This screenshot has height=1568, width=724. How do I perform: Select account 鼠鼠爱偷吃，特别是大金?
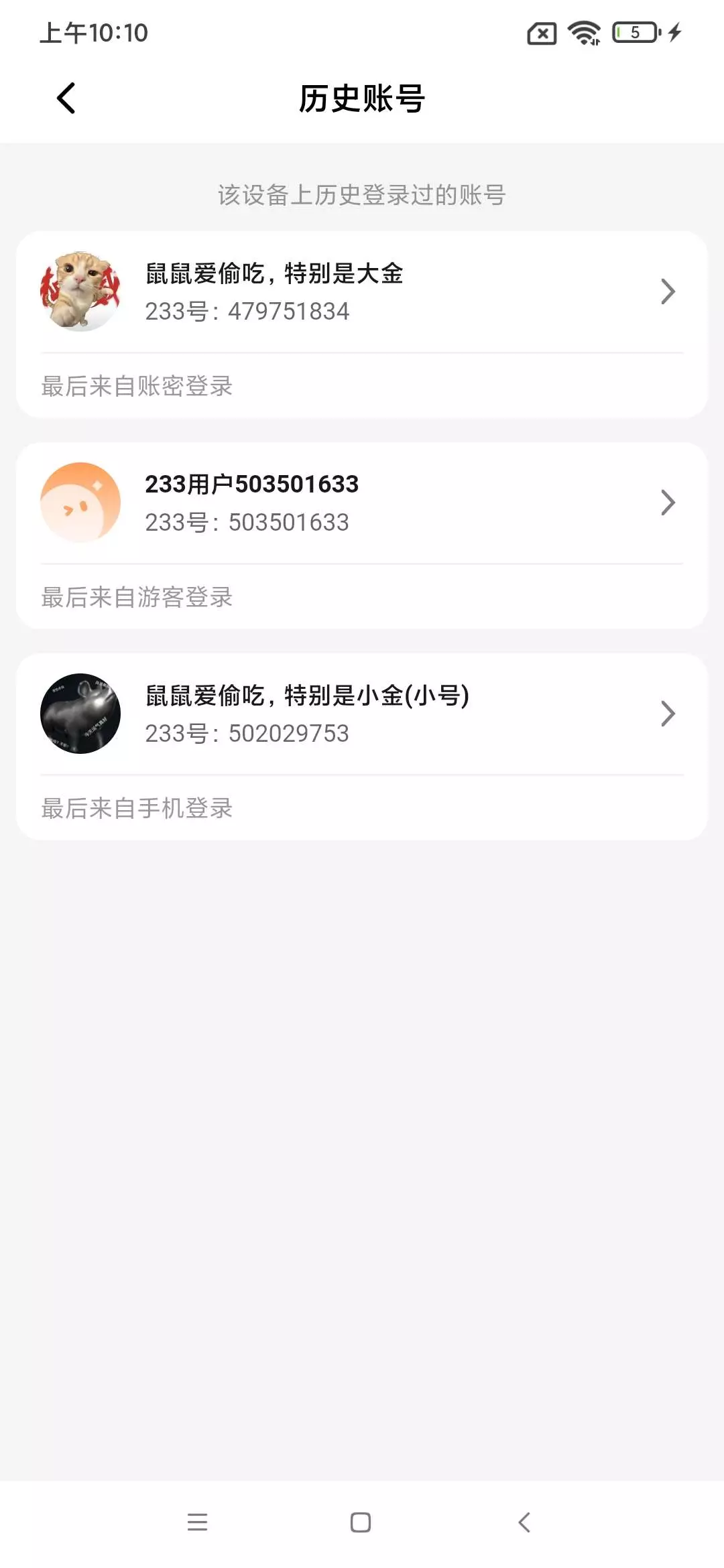(x=362, y=292)
